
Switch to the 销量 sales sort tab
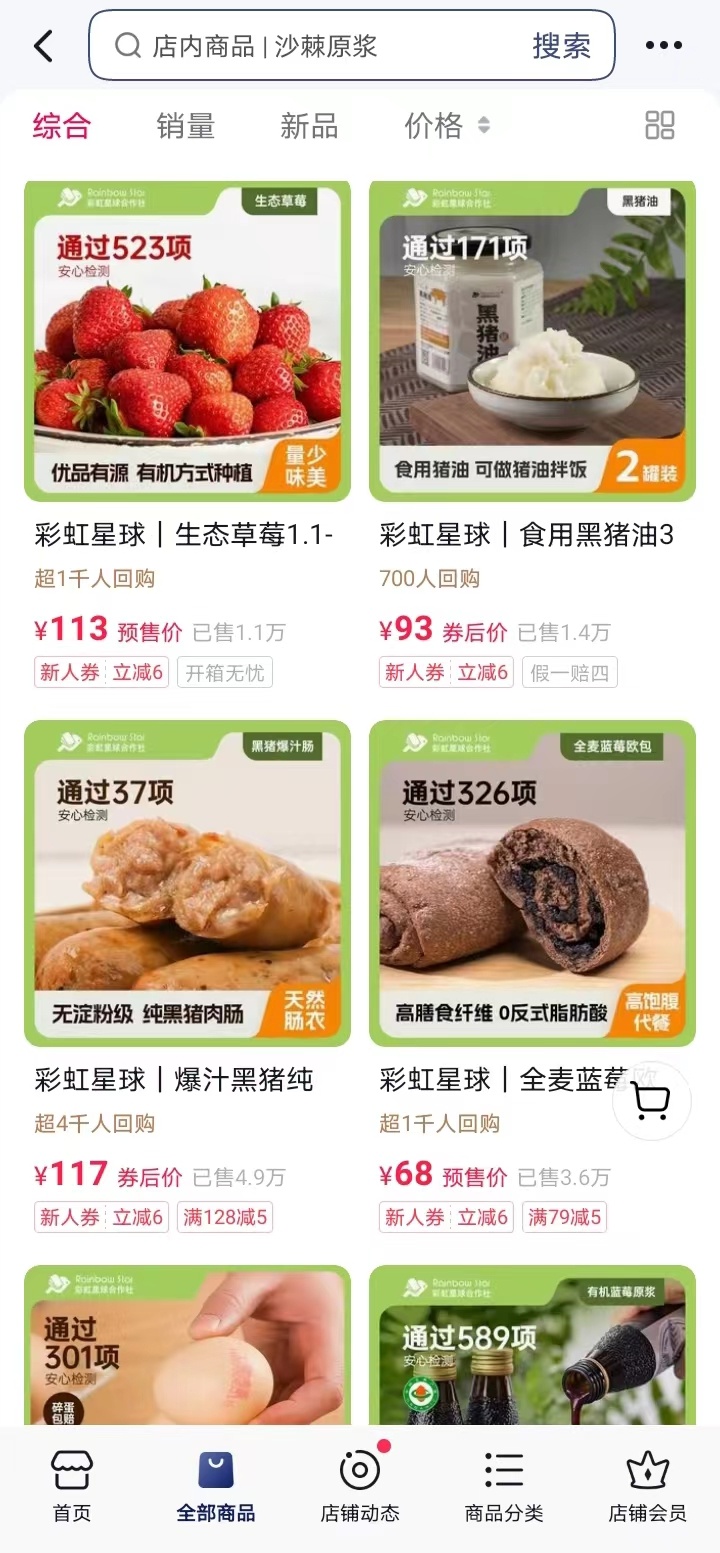(184, 124)
